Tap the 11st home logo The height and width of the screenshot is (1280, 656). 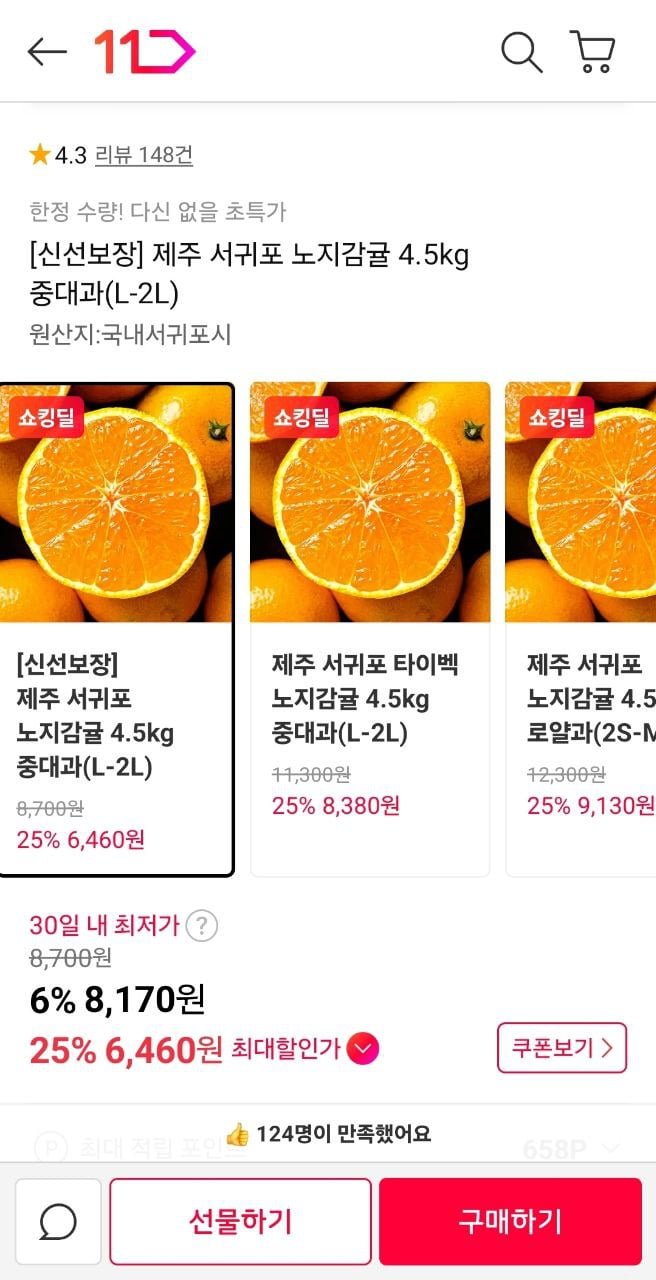pos(145,52)
